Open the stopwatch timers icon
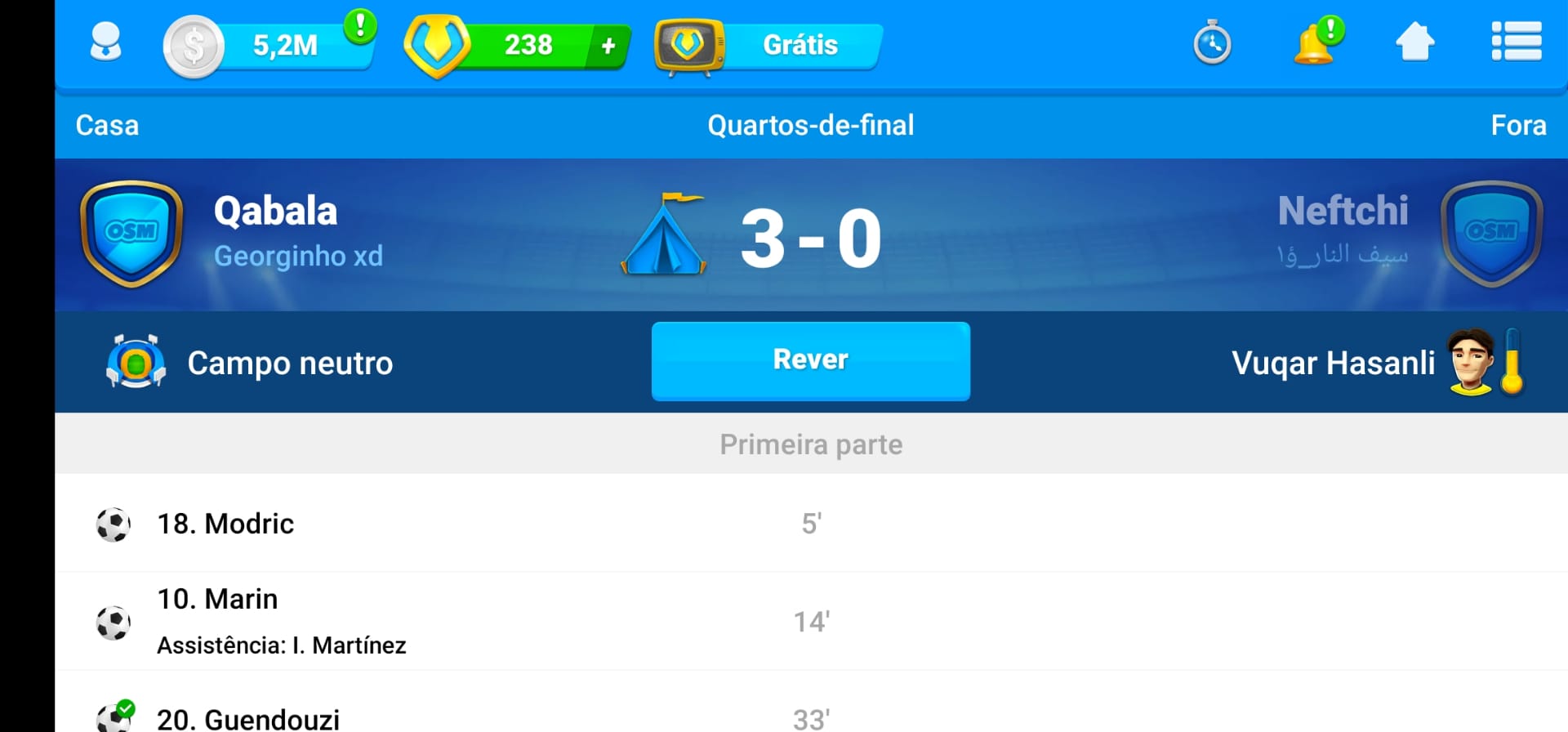 1212,43
